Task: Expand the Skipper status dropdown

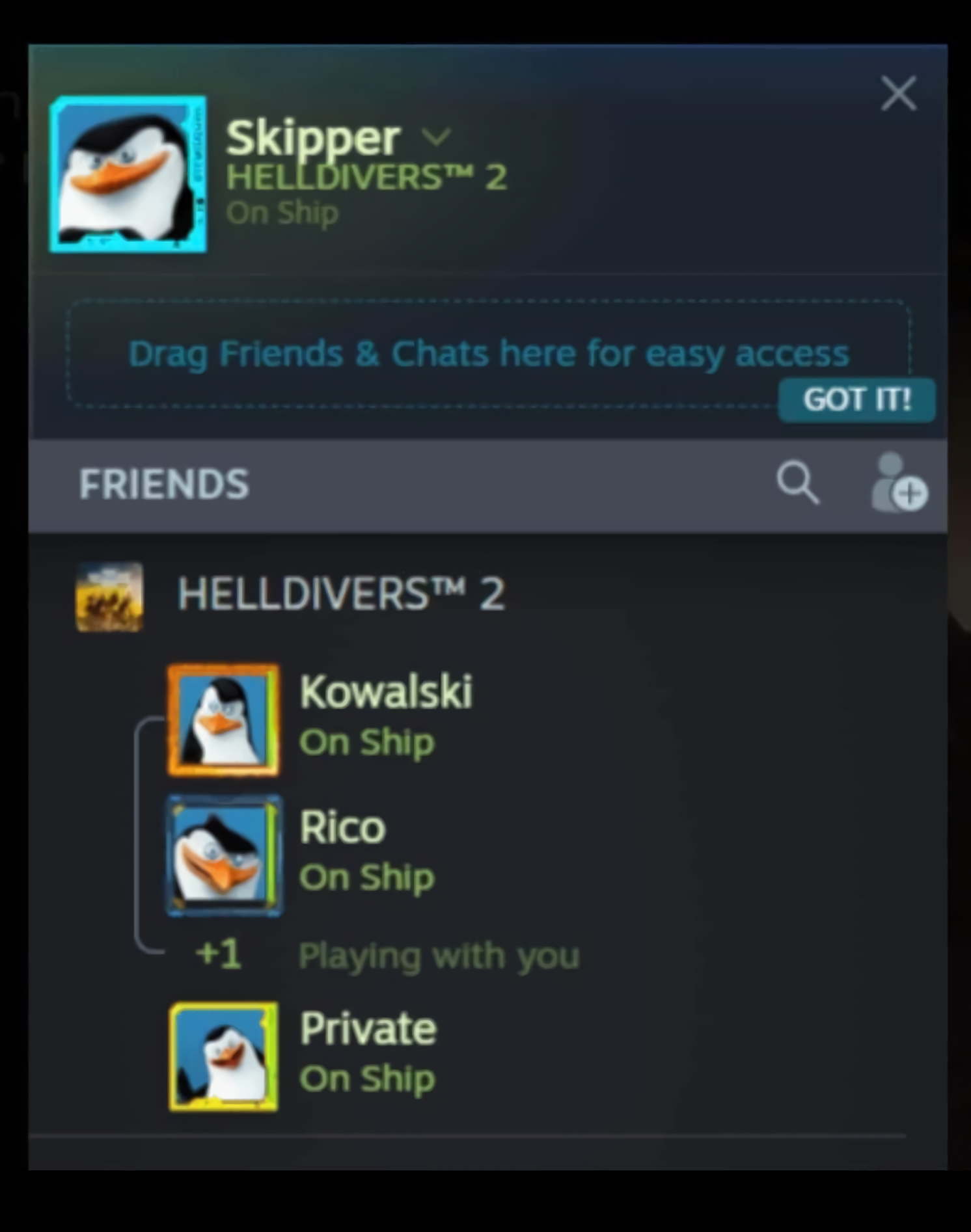Action: [x=436, y=136]
